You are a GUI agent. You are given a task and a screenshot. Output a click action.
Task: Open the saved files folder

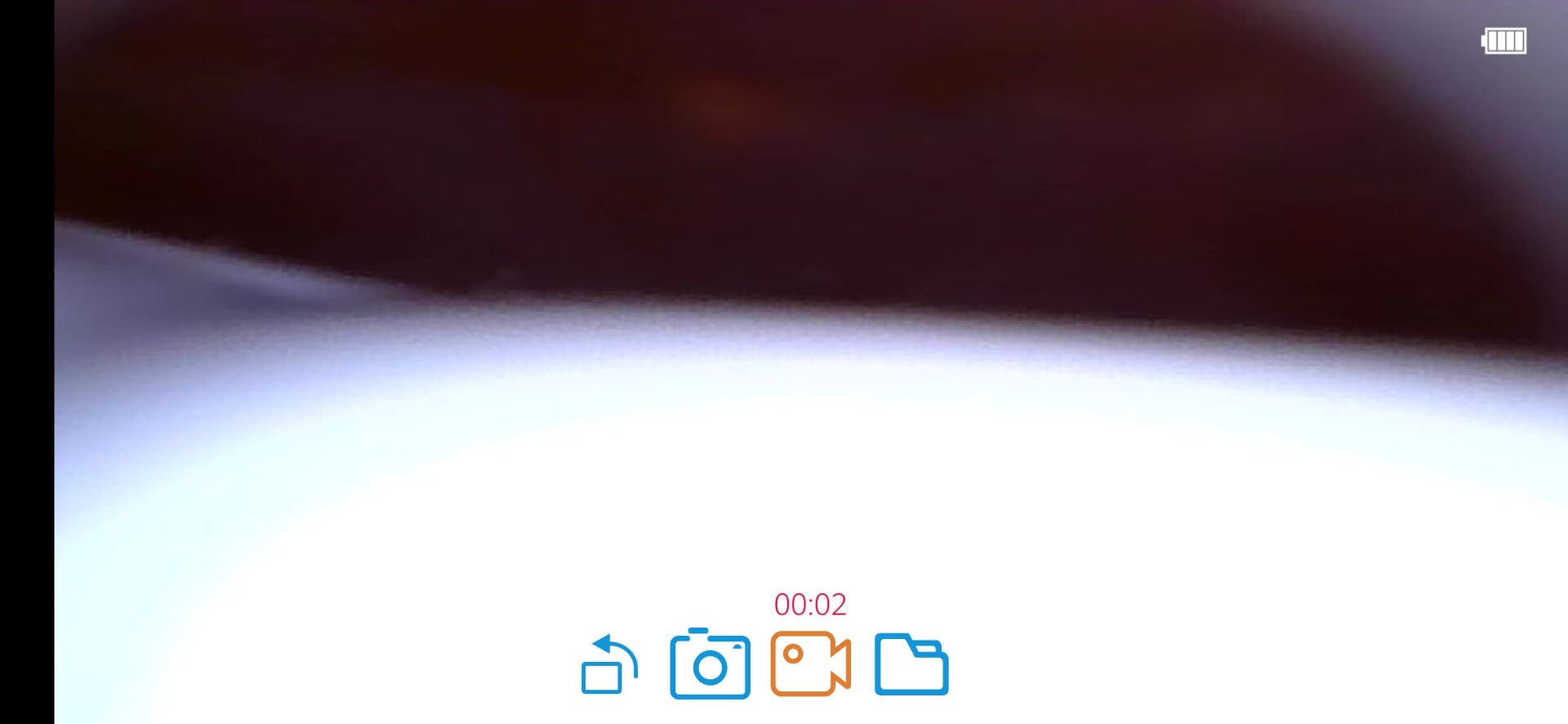(911, 664)
